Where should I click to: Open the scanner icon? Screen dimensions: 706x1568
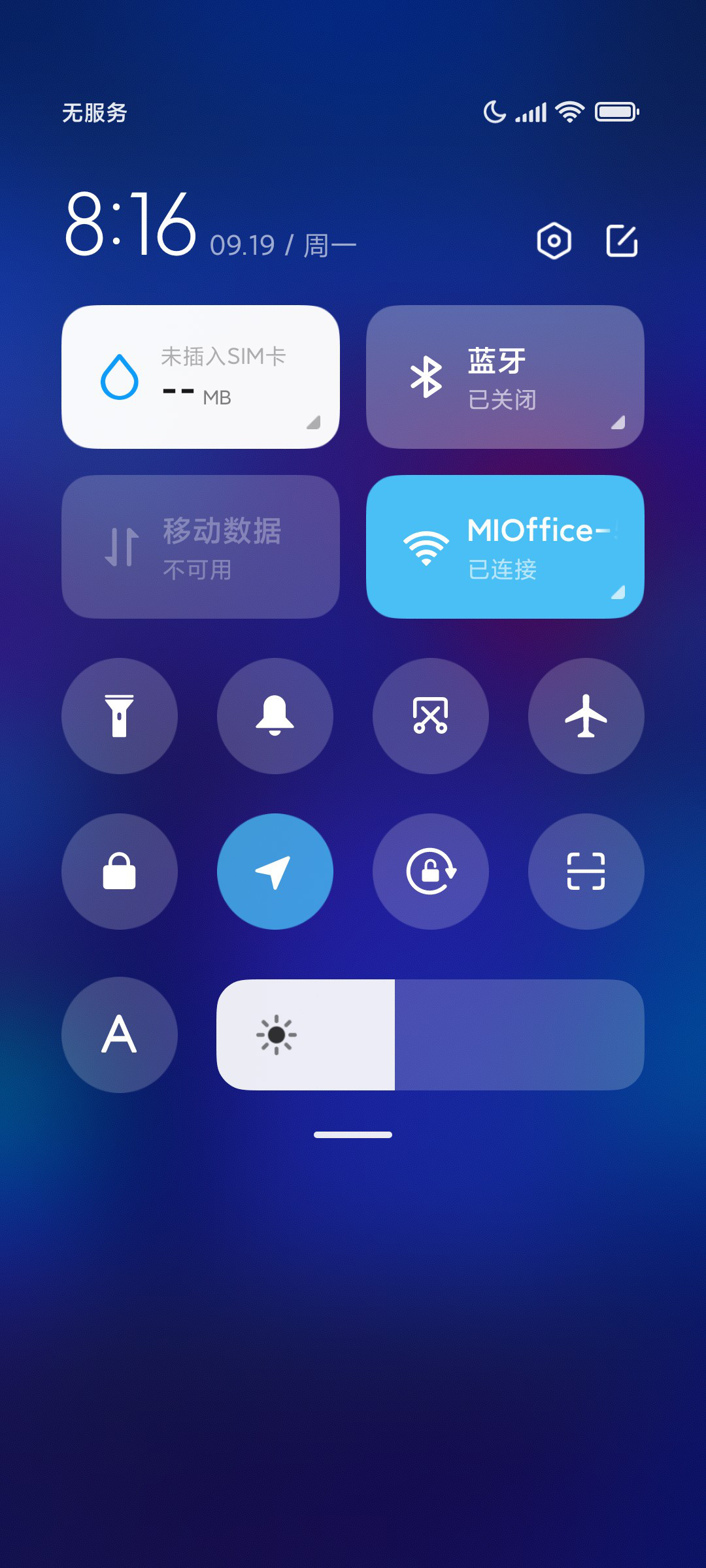(x=586, y=872)
